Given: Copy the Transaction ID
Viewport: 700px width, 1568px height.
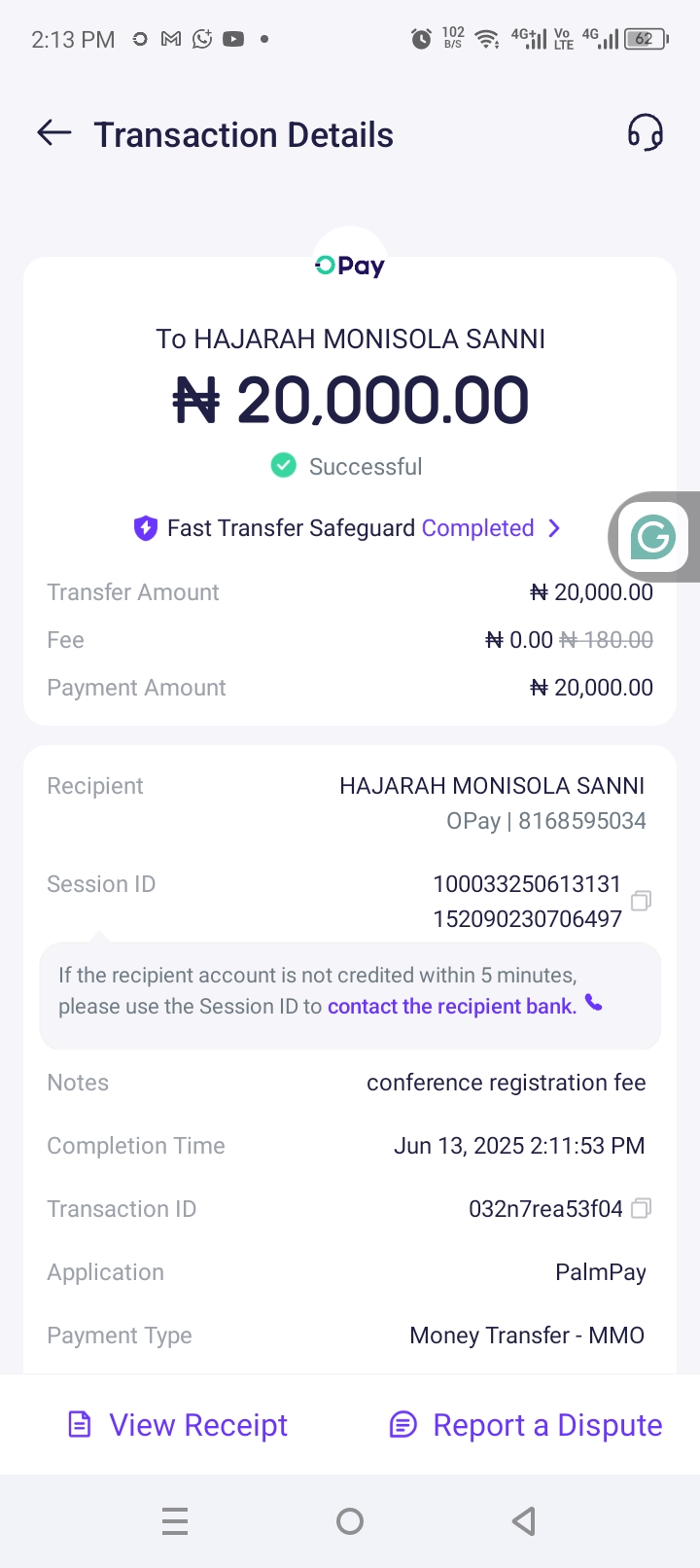Looking at the screenshot, I should pos(641,1208).
